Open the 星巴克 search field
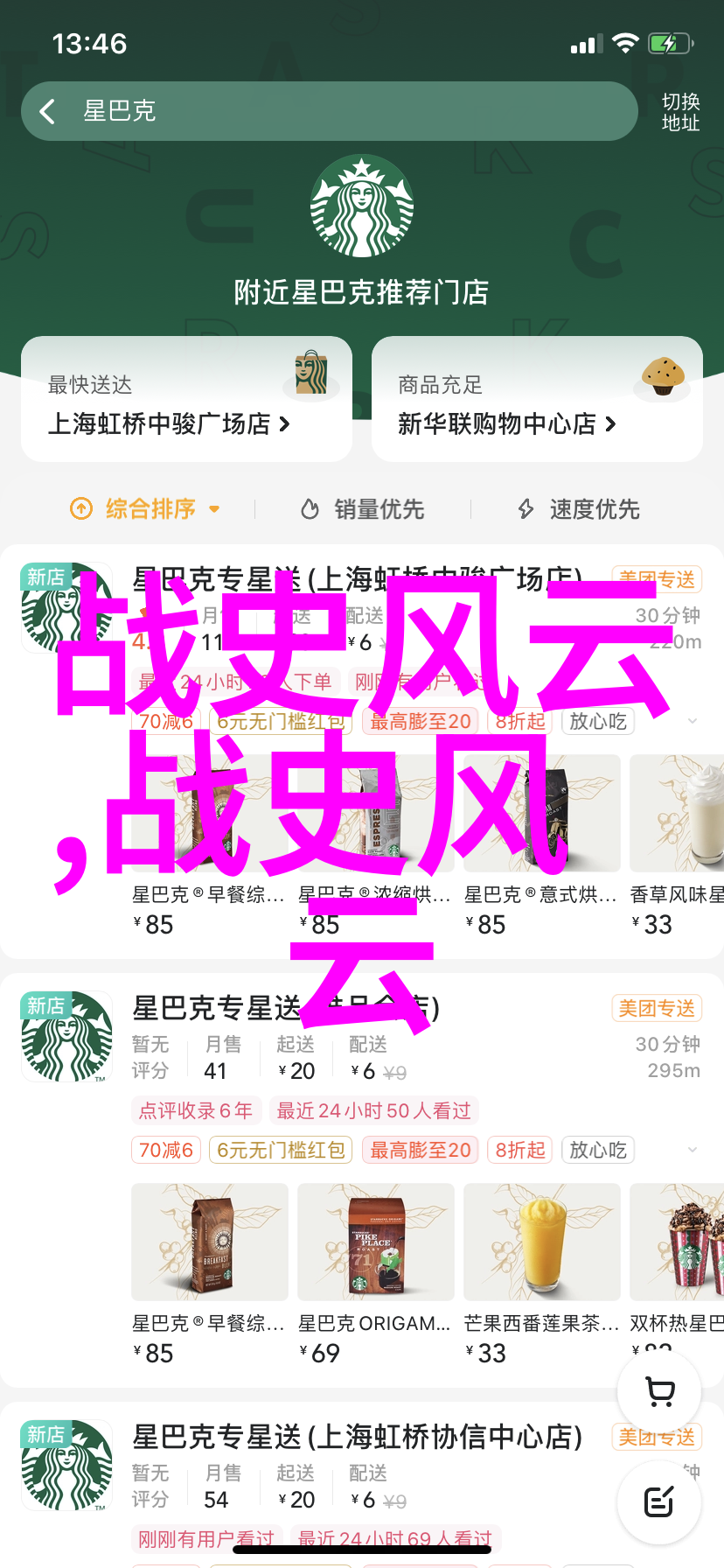This screenshot has width=724, height=1568. point(350,111)
